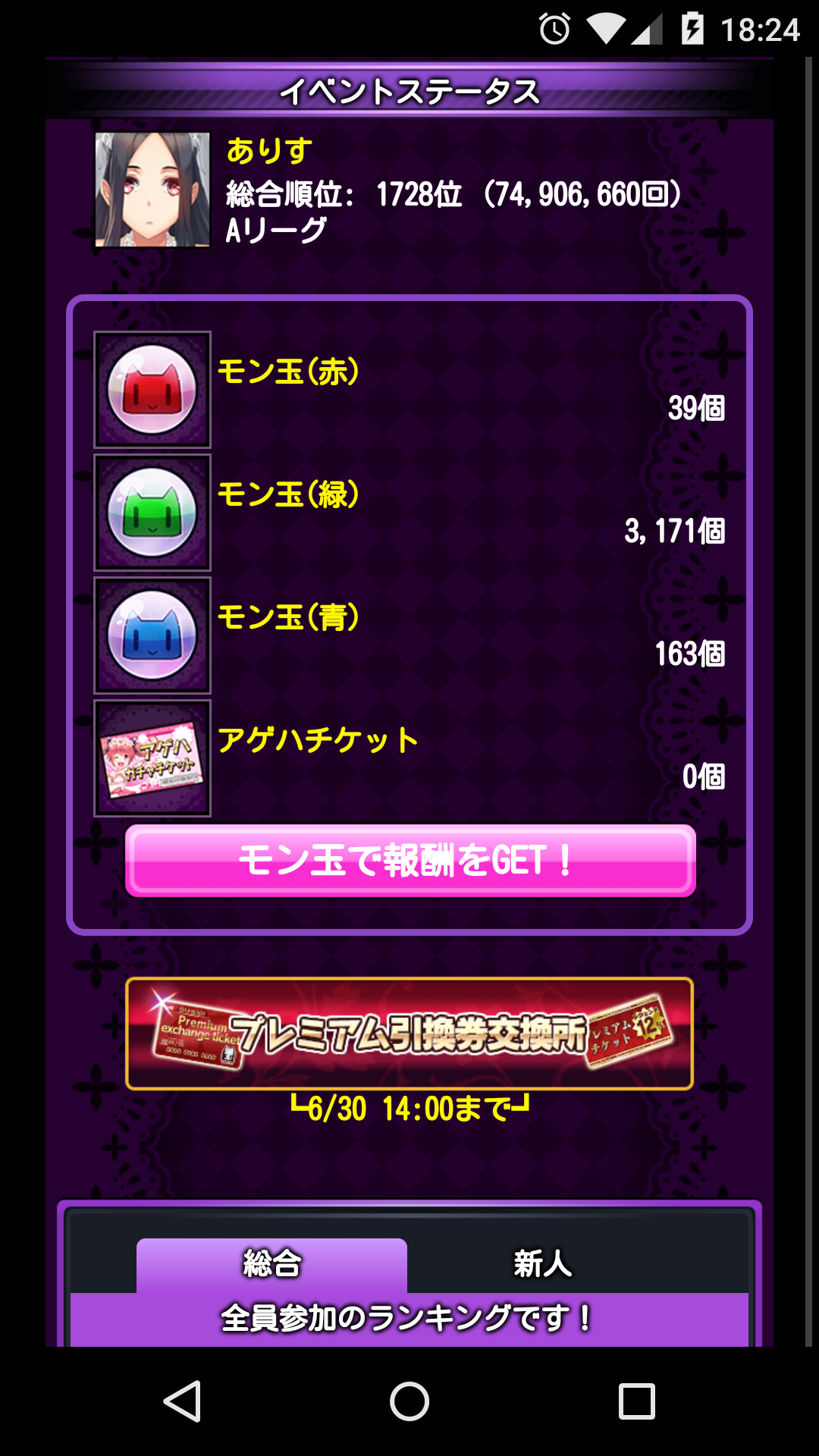Image resolution: width=819 pixels, height=1456 pixels.
Task: Open the プレミアム引換券交換所 banner
Action: click(x=409, y=1033)
